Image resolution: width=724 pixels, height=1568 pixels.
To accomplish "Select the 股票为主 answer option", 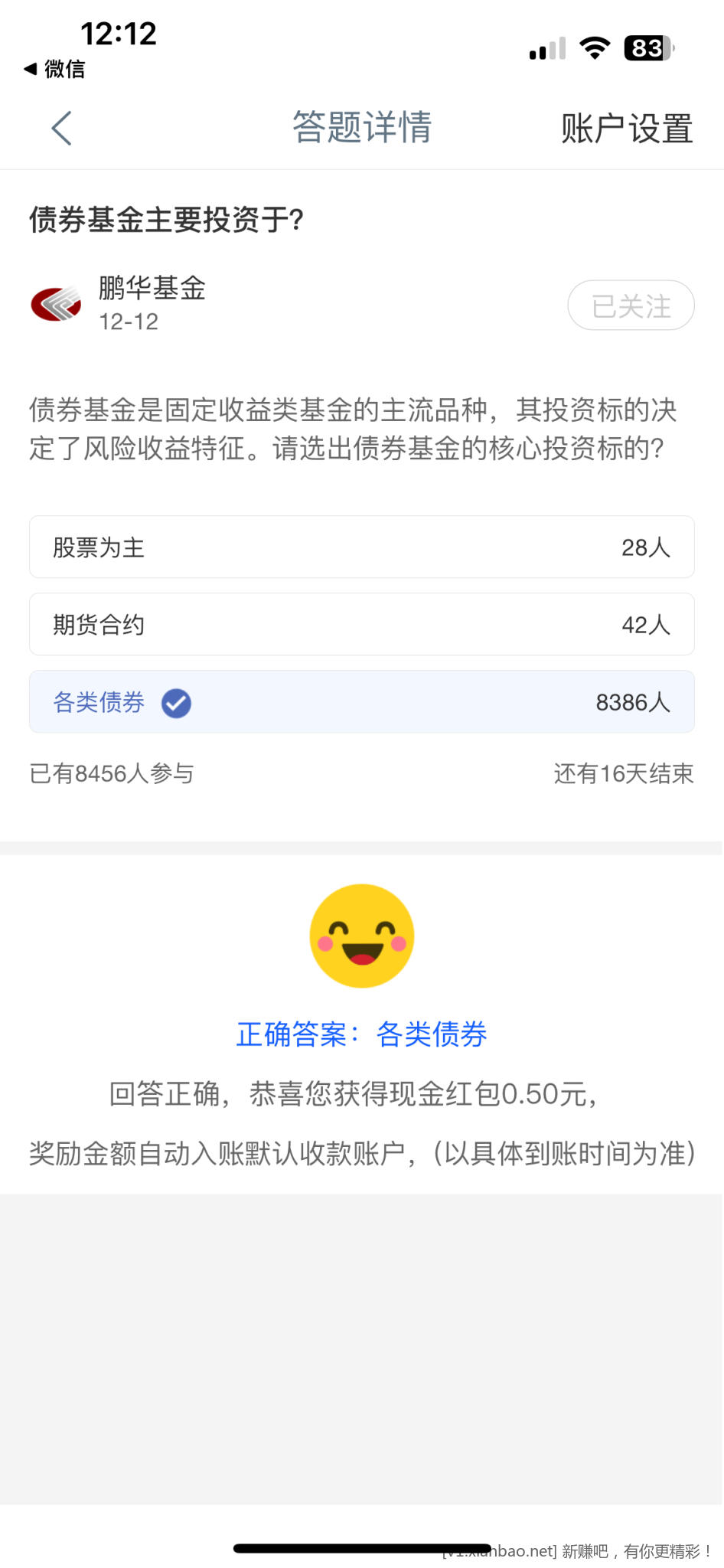I will tap(360, 547).
